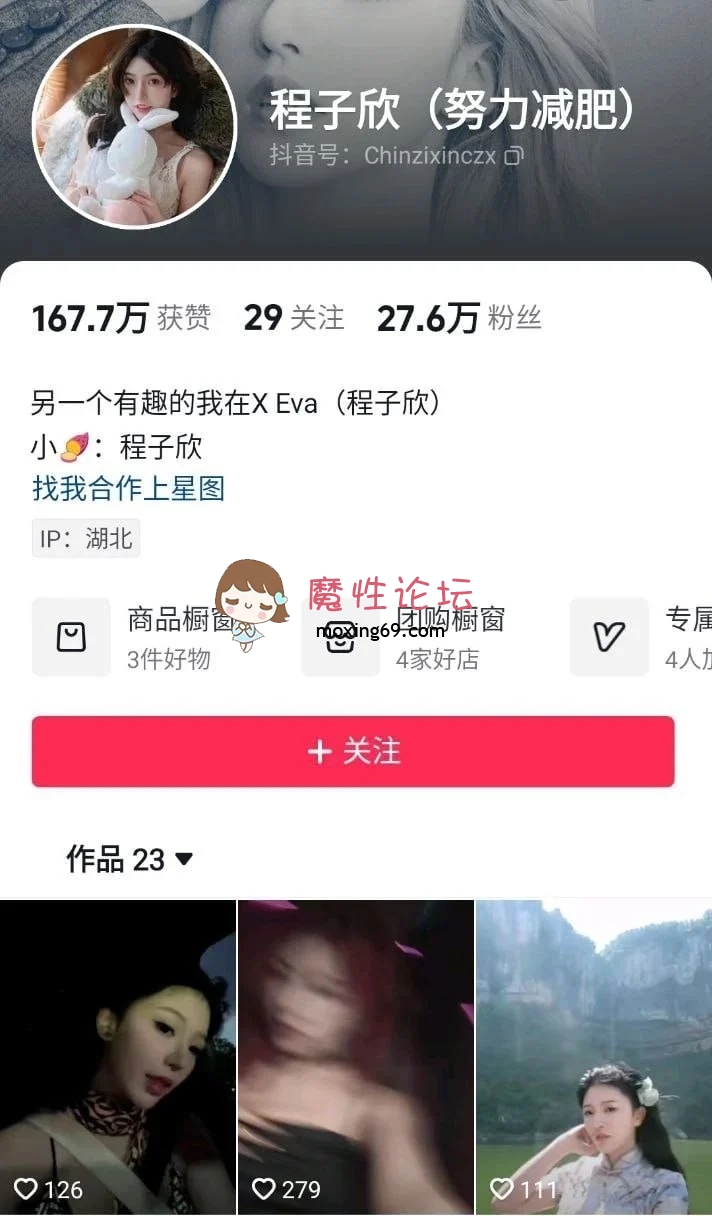Image resolution: width=712 pixels, height=1216 pixels.
Task: View the 27.6万 粉丝 followers list
Action: tap(458, 318)
